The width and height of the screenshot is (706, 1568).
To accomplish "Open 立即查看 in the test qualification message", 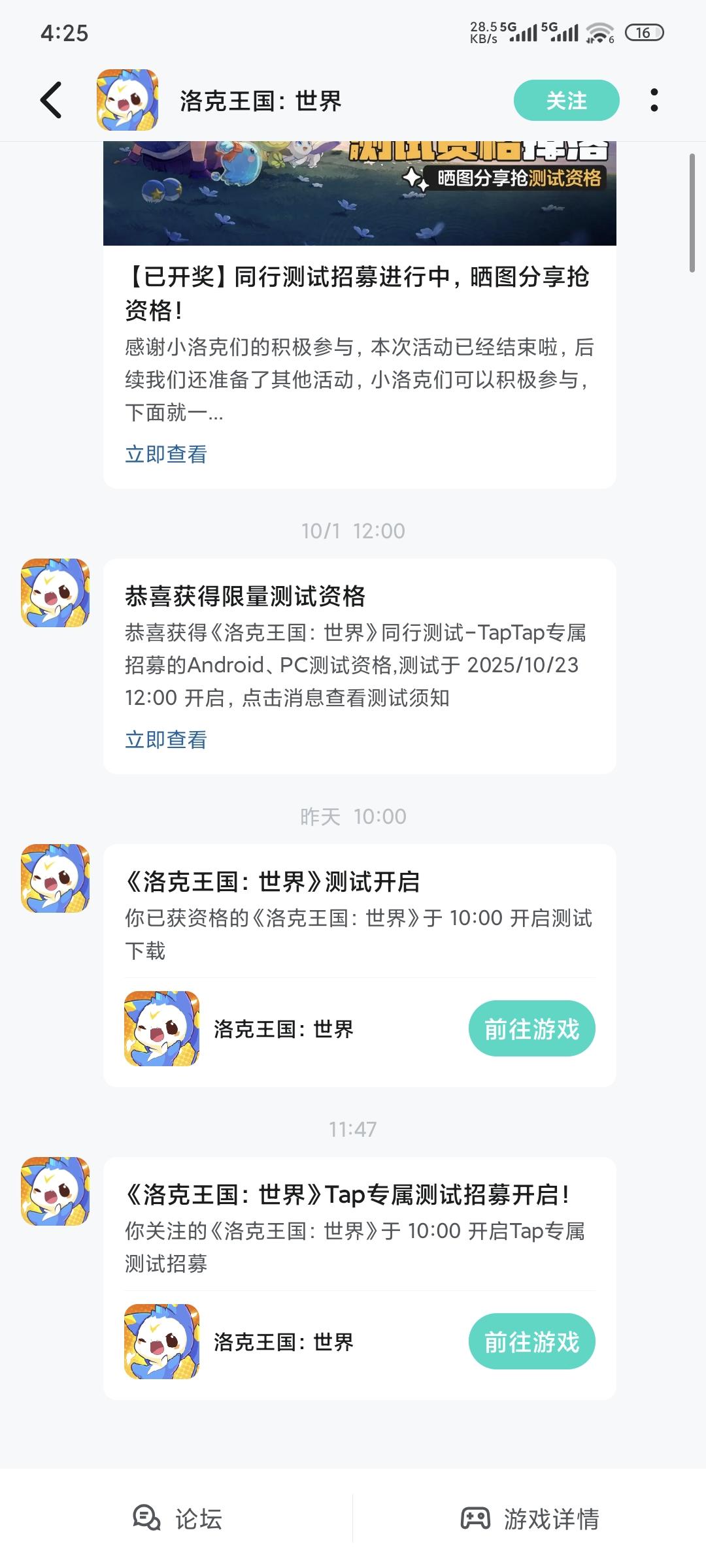I will click(166, 741).
